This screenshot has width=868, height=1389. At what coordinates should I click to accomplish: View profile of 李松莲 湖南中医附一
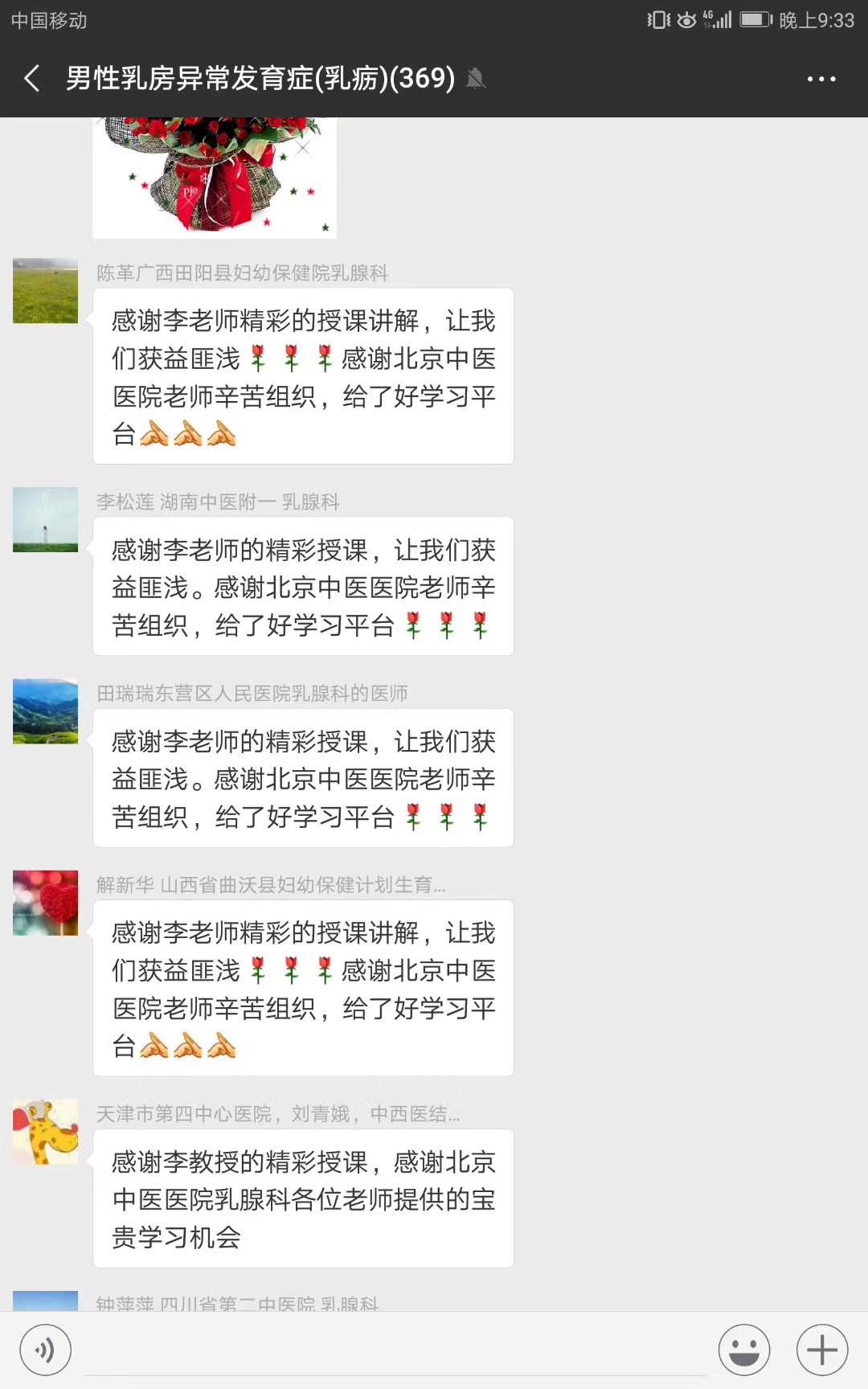coord(46,520)
